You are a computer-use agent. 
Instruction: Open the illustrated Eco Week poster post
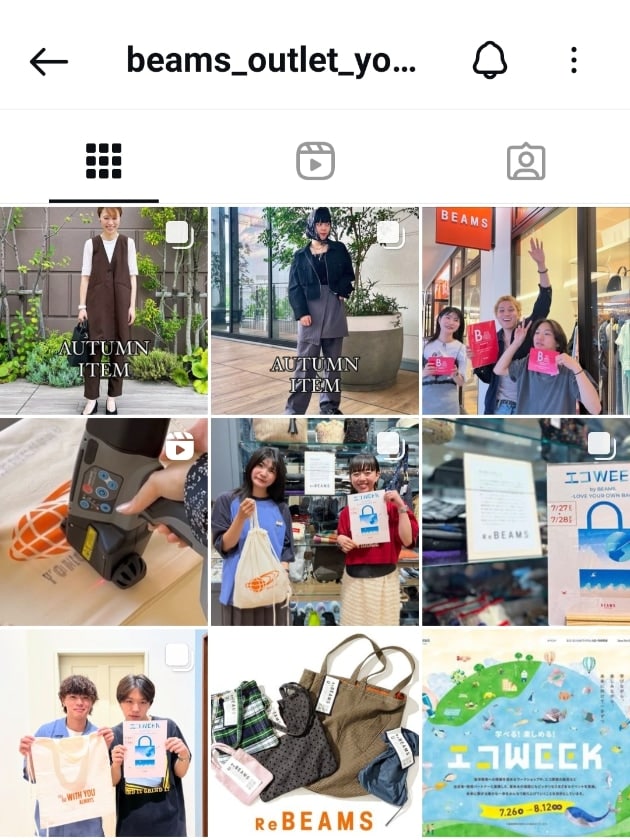tap(526, 733)
